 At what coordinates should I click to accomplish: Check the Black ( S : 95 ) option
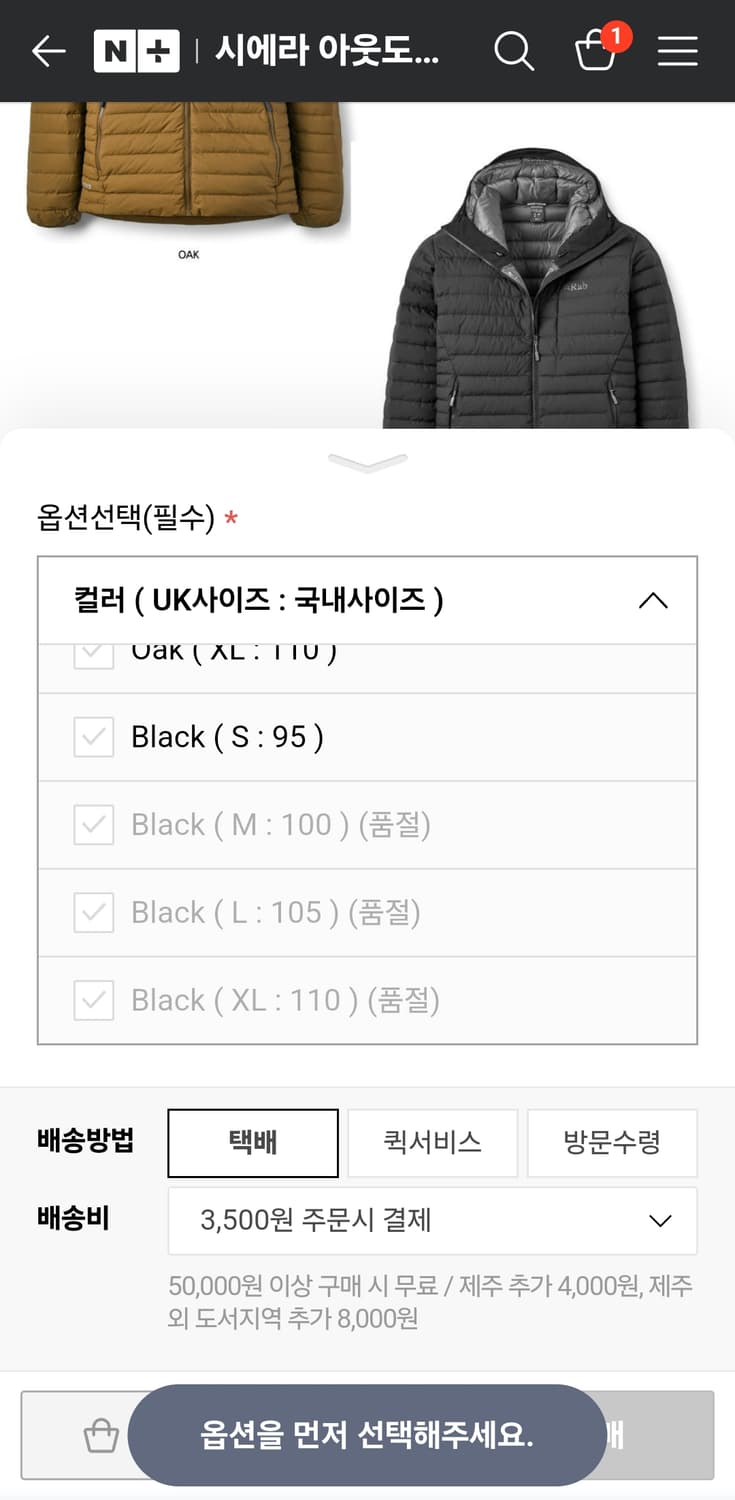click(x=92, y=737)
